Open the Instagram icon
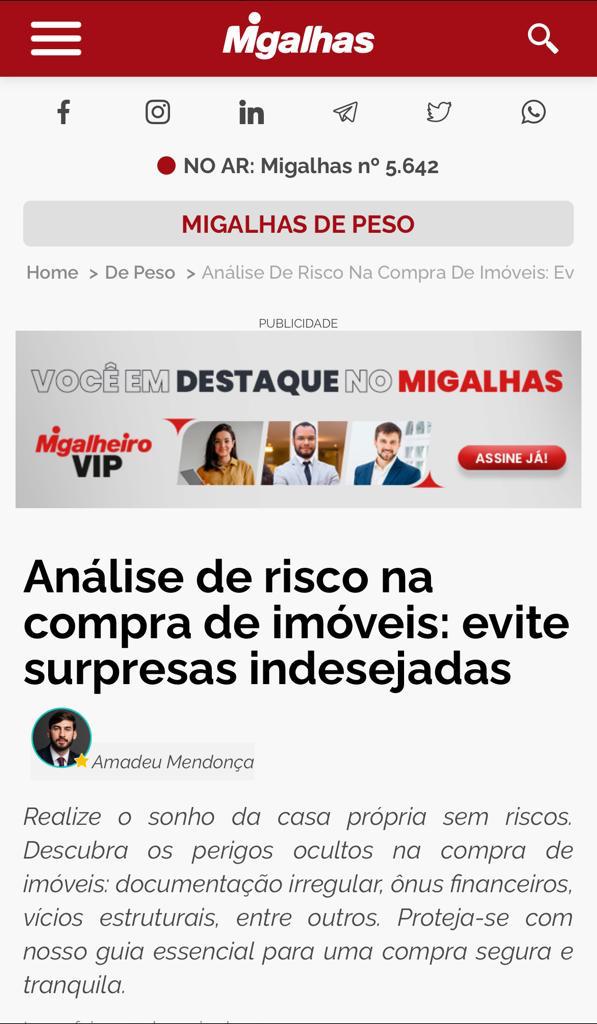 (157, 112)
